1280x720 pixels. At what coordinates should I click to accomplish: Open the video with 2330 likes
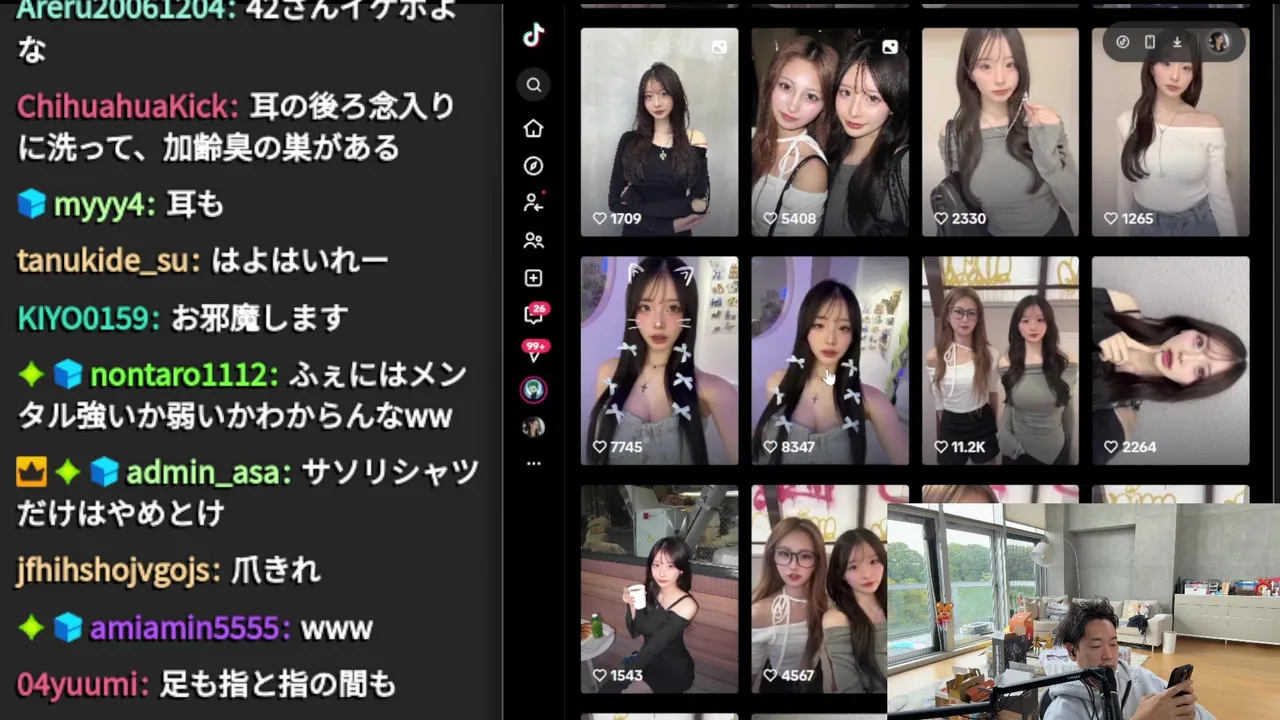pos(999,131)
